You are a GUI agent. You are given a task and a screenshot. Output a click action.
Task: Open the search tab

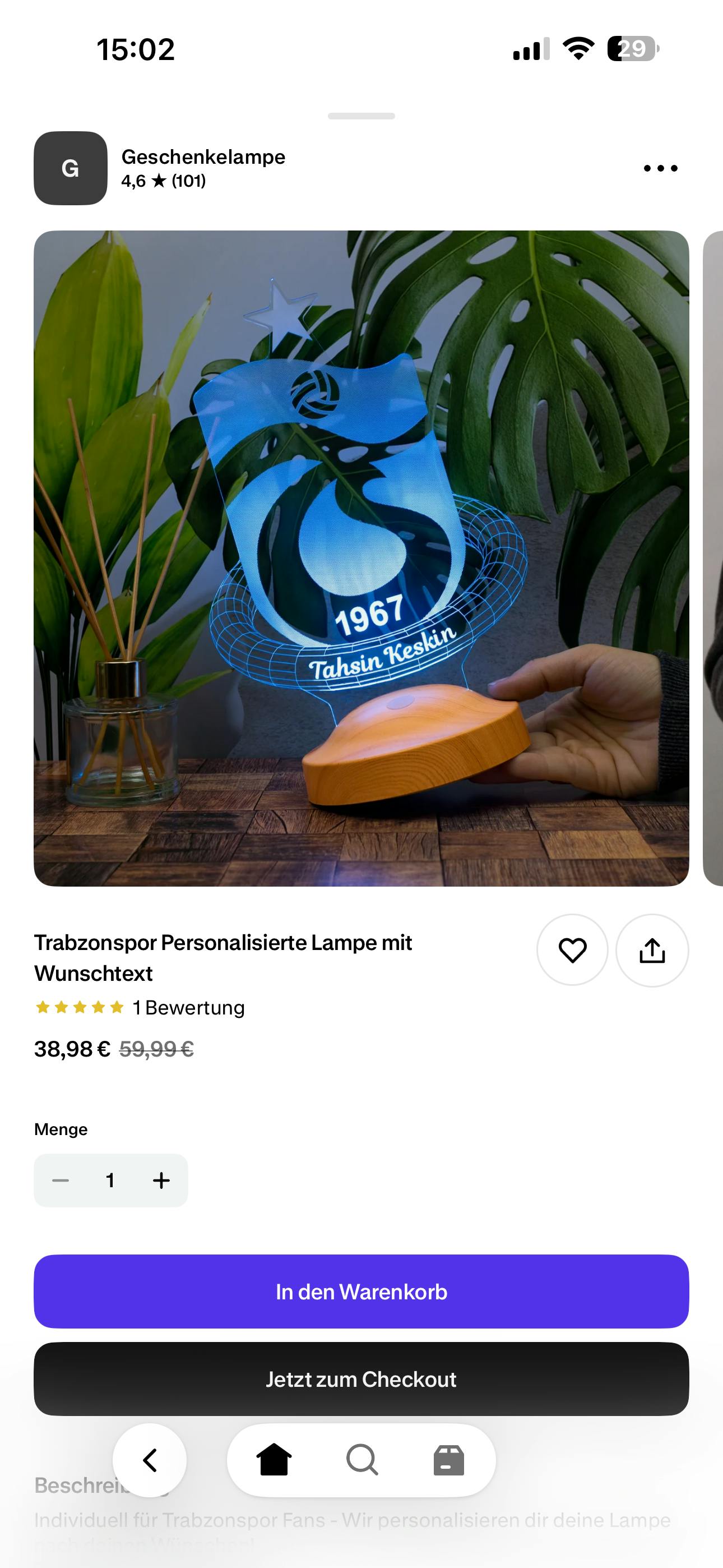point(362,1460)
